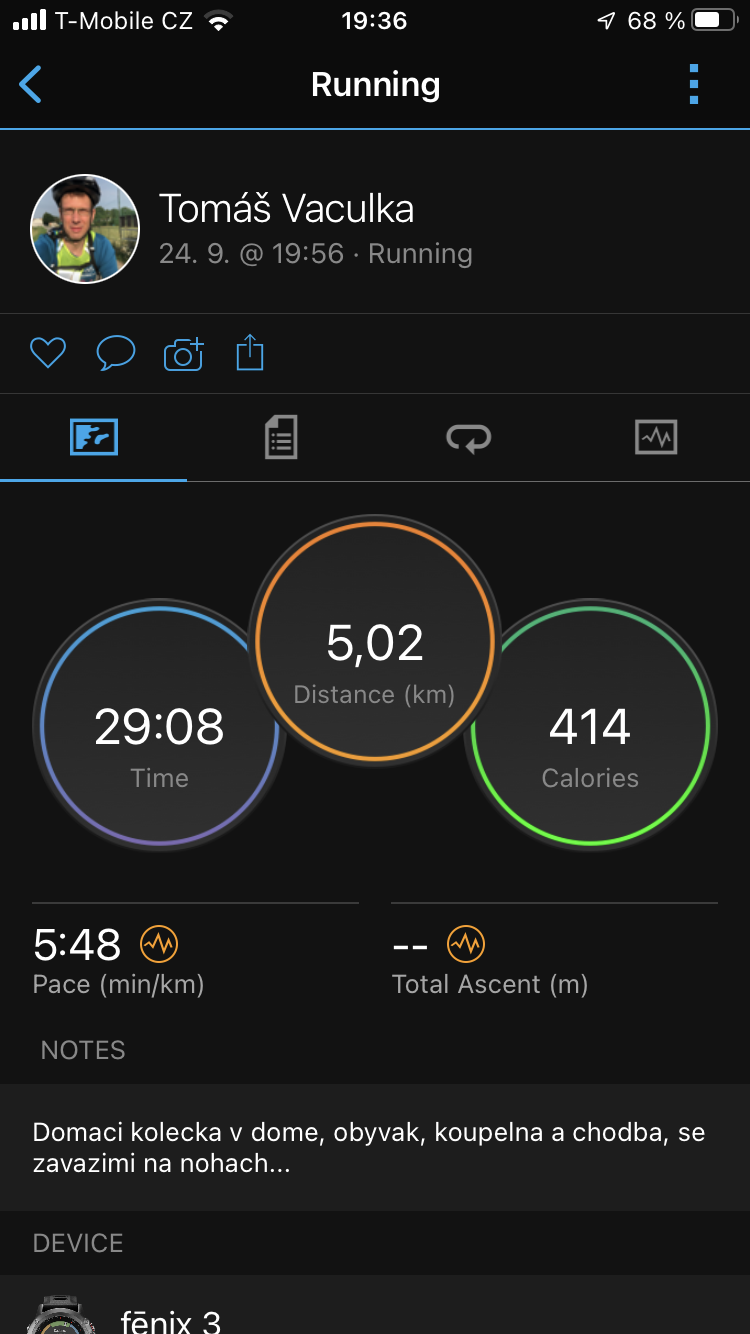Open the pace chart icon beside 5:48
Screen dimensions: 750x1334
coord(158,943)
